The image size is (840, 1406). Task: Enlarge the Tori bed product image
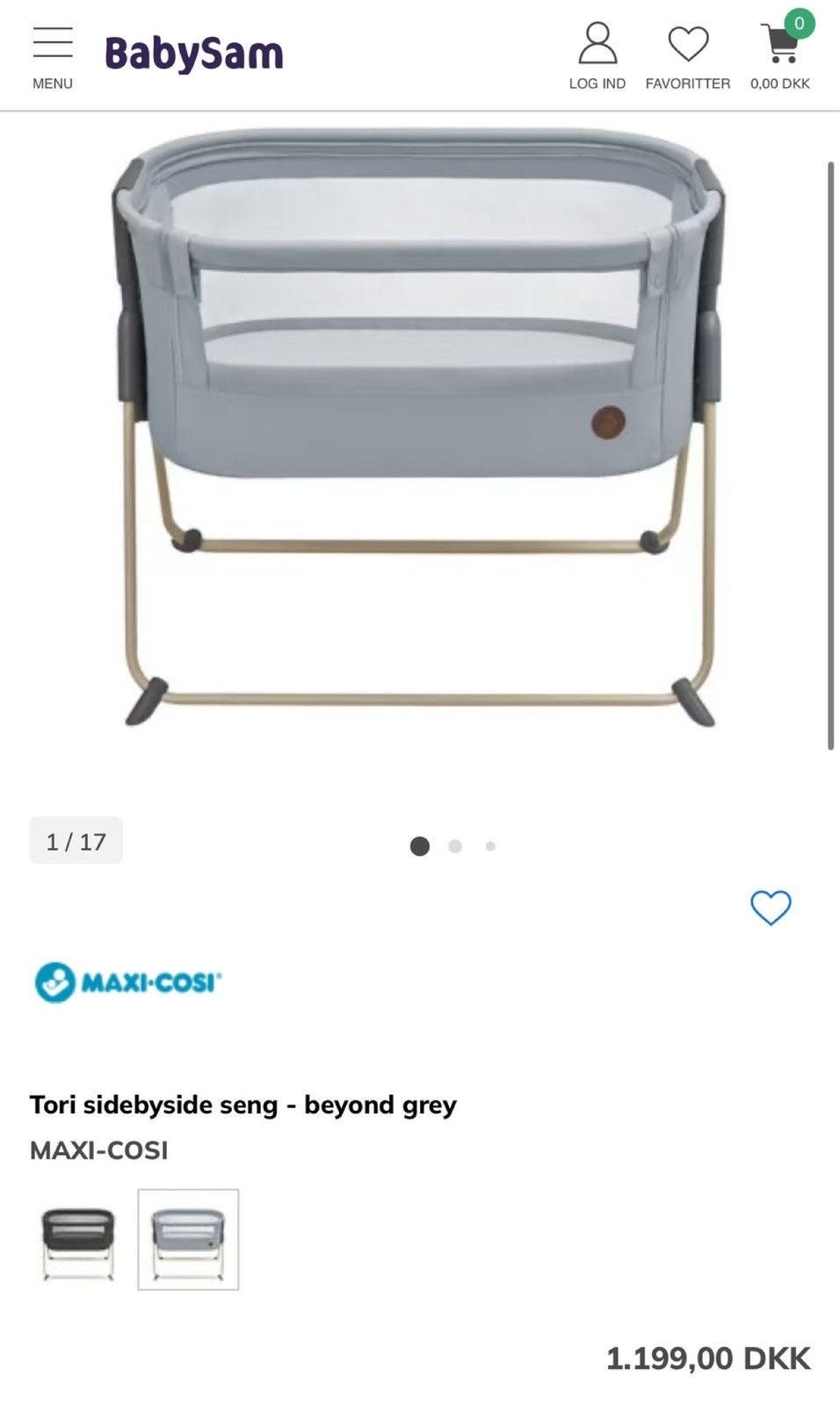click(x=420, y=428)
